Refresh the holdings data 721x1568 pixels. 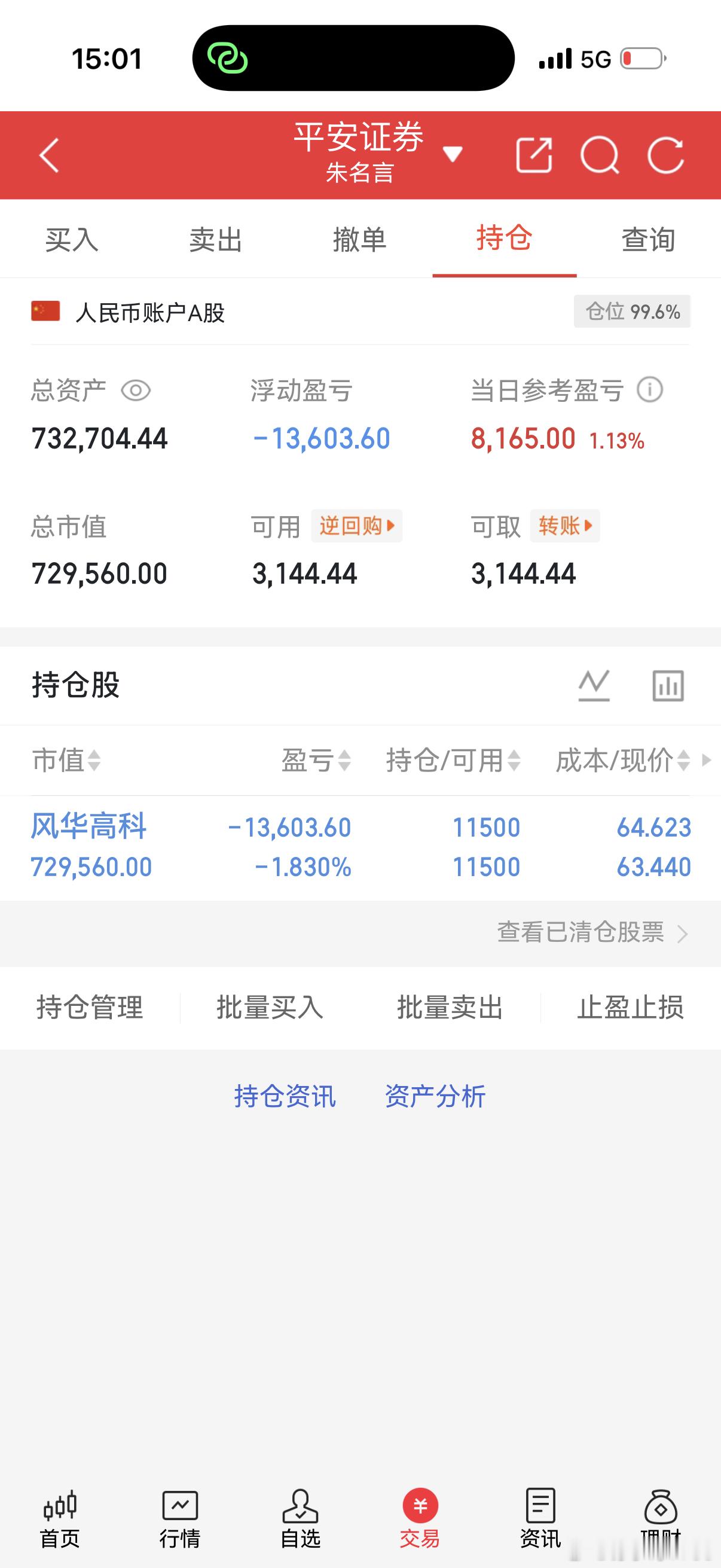tap(665, 155)
